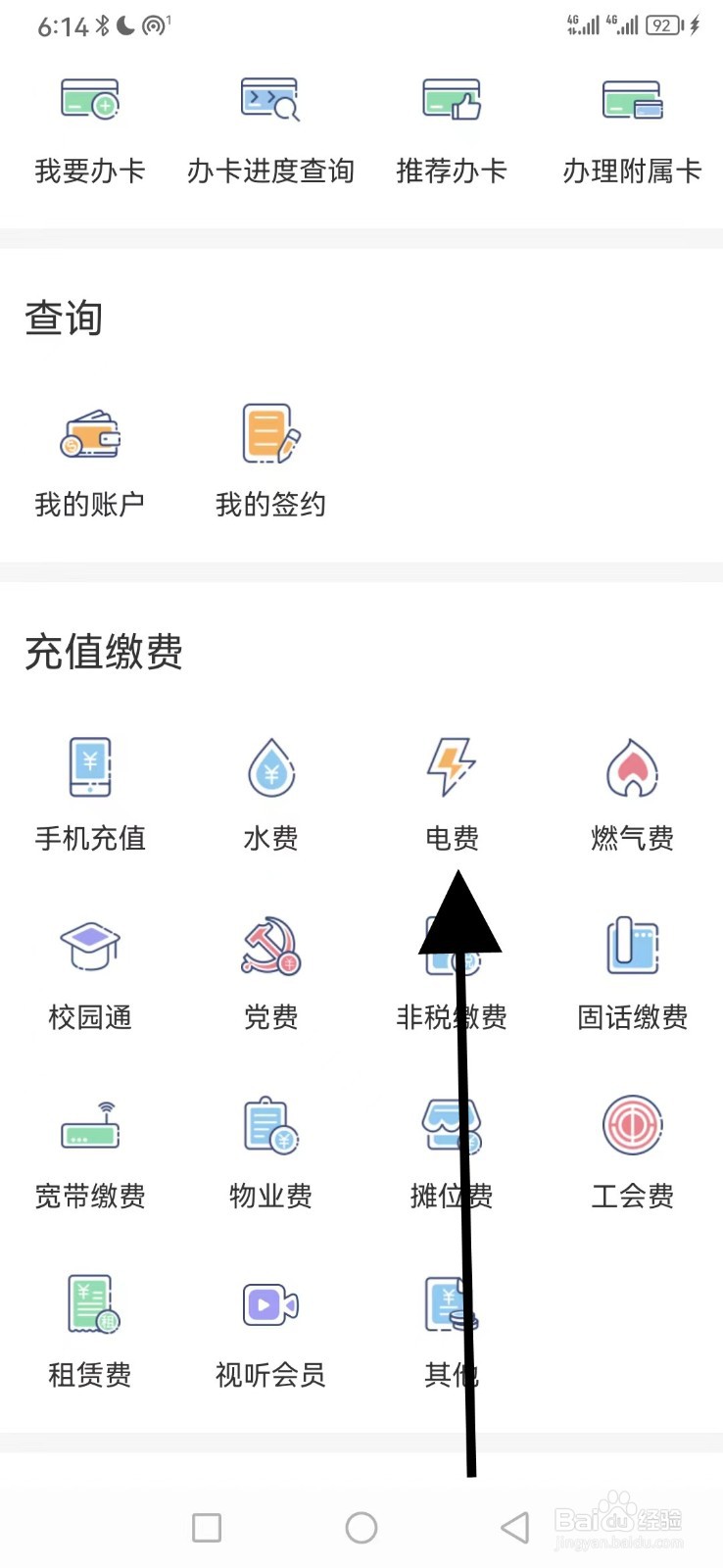View 我的签约 agreements

click(270, 463)
